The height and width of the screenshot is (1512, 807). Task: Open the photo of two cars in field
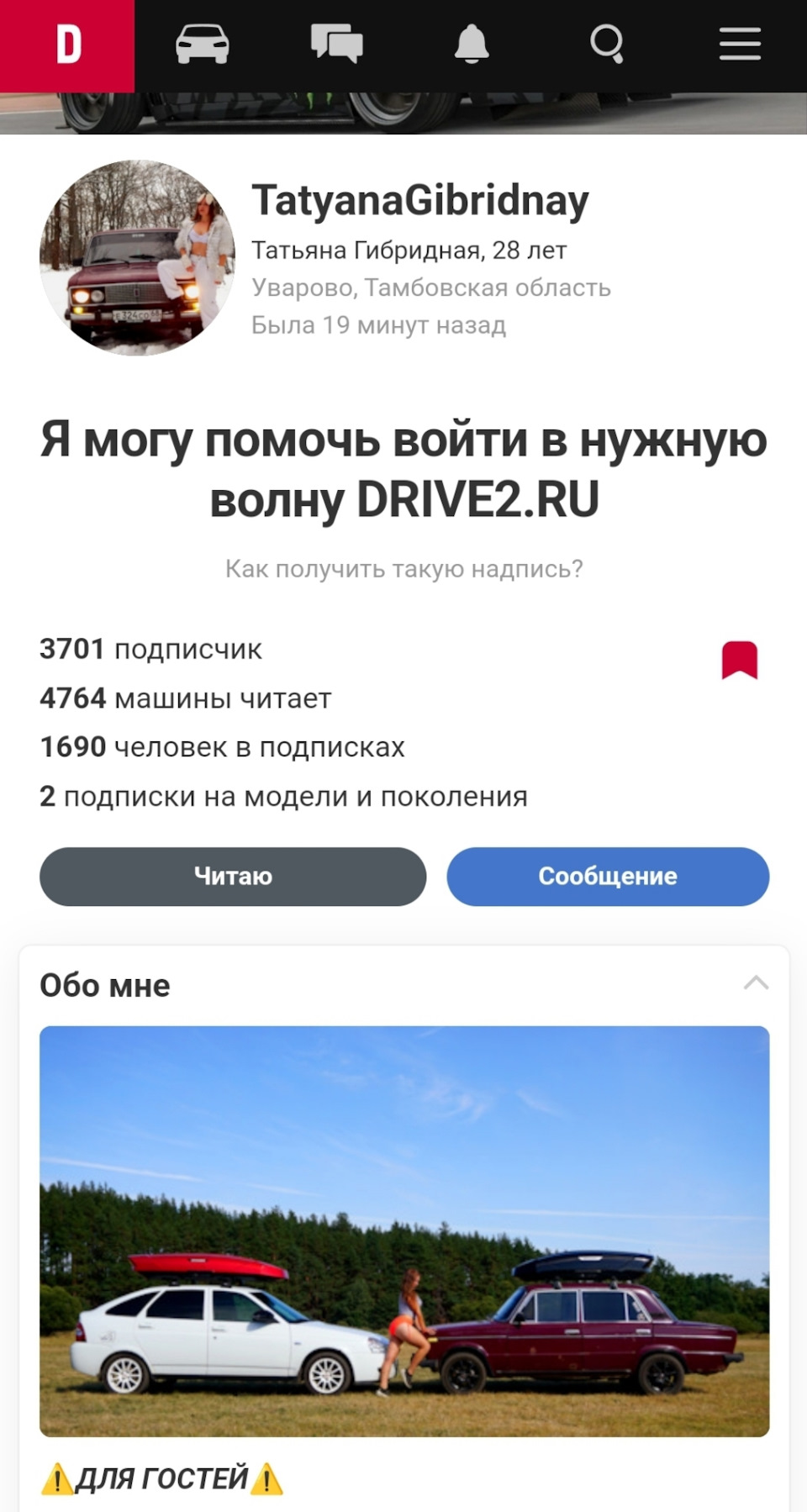tap(404, 1230)
